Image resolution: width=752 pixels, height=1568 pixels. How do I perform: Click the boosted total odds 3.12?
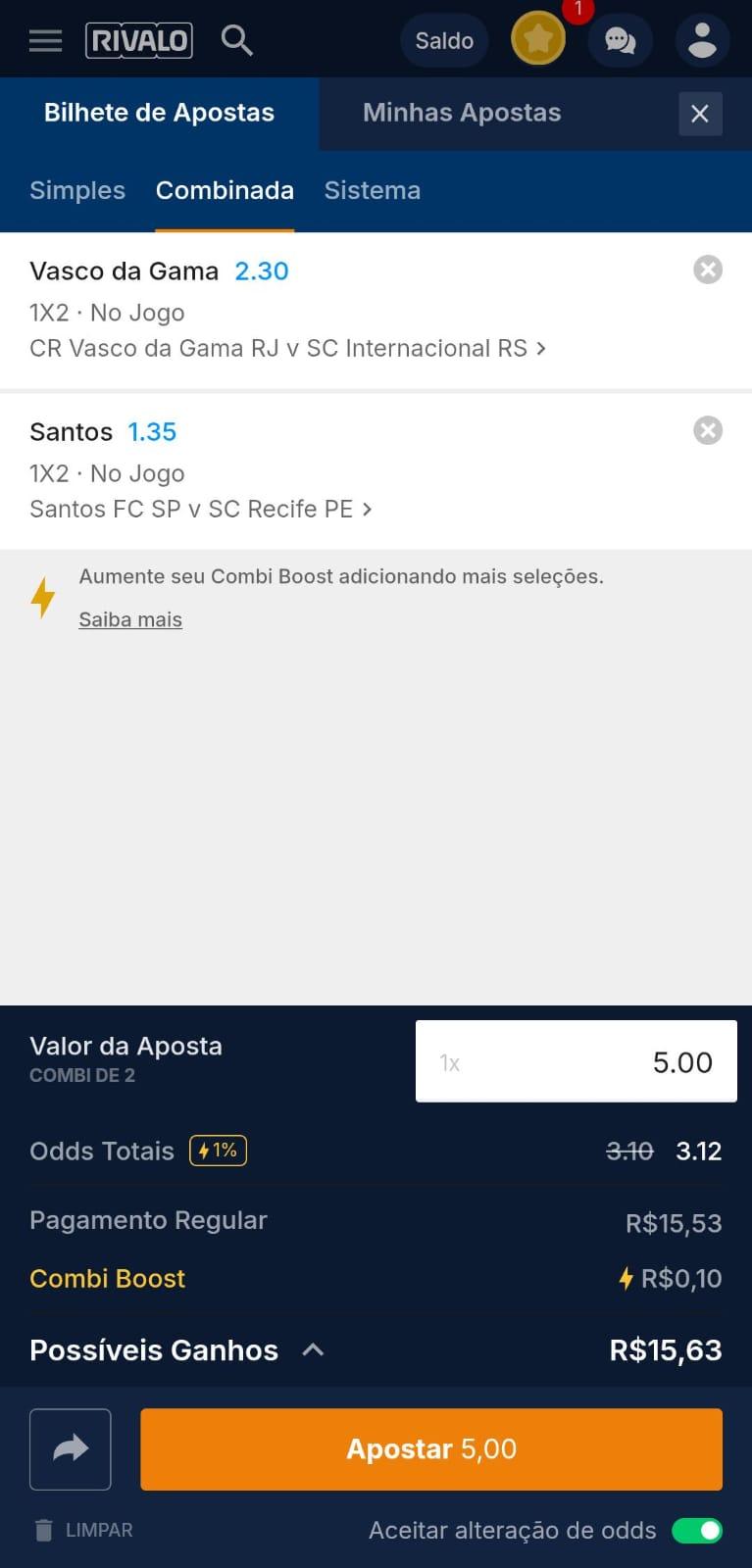(x=698, y=1151)
